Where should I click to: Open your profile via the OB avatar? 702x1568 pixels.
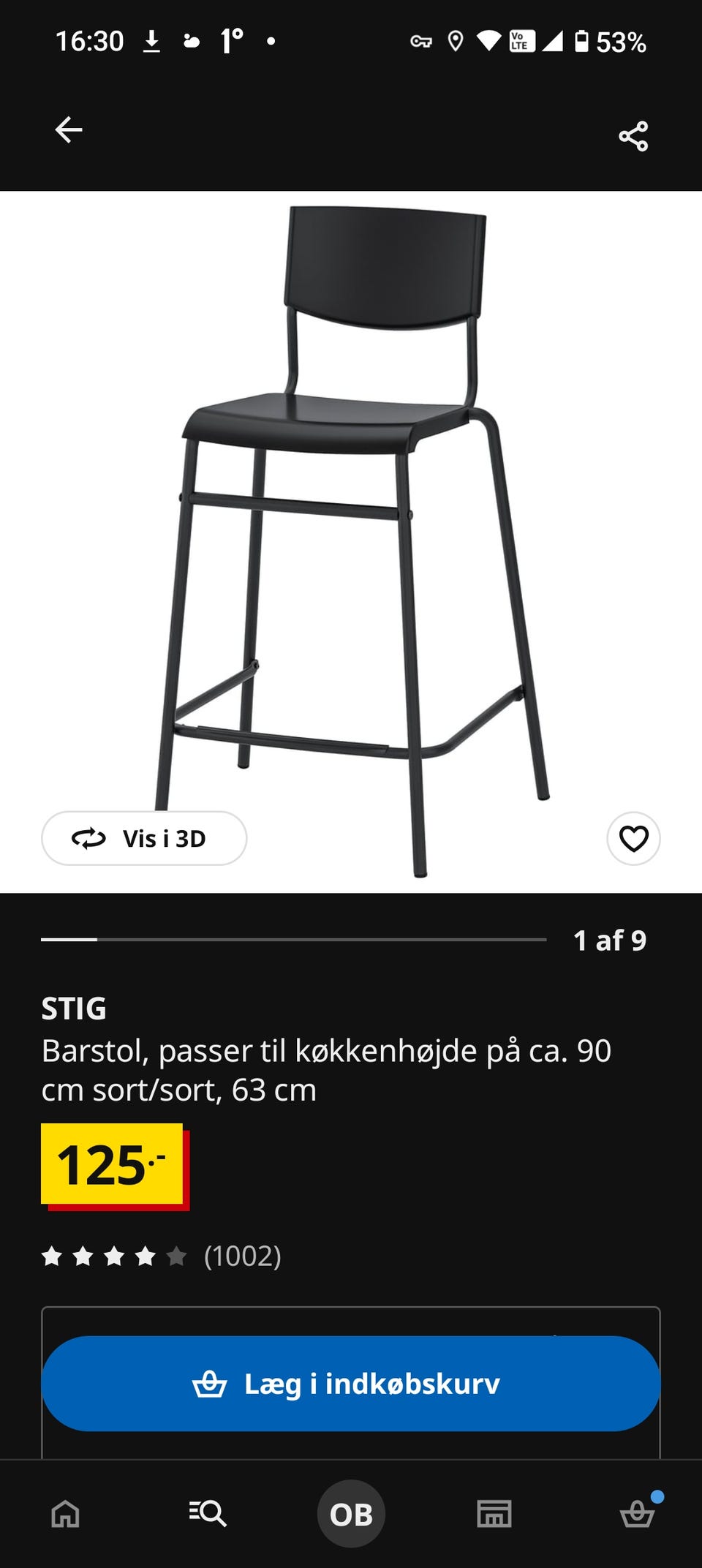pyautogui.click(x=351, y=1515)
